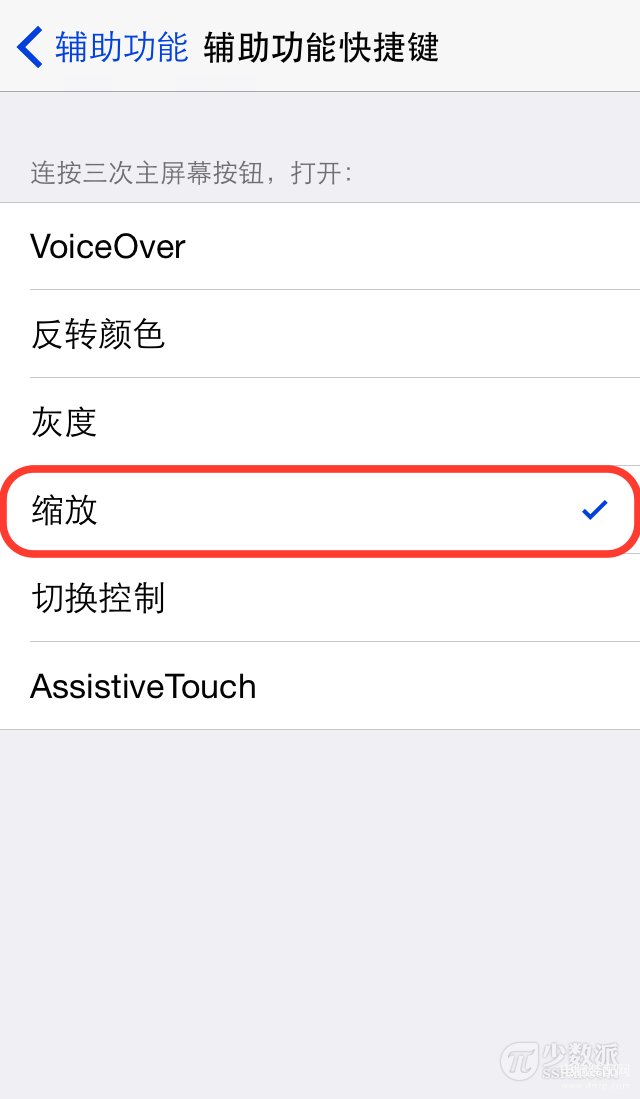Uncheck the 缩放 option
640x1099 pixels.
pos(320,510)
